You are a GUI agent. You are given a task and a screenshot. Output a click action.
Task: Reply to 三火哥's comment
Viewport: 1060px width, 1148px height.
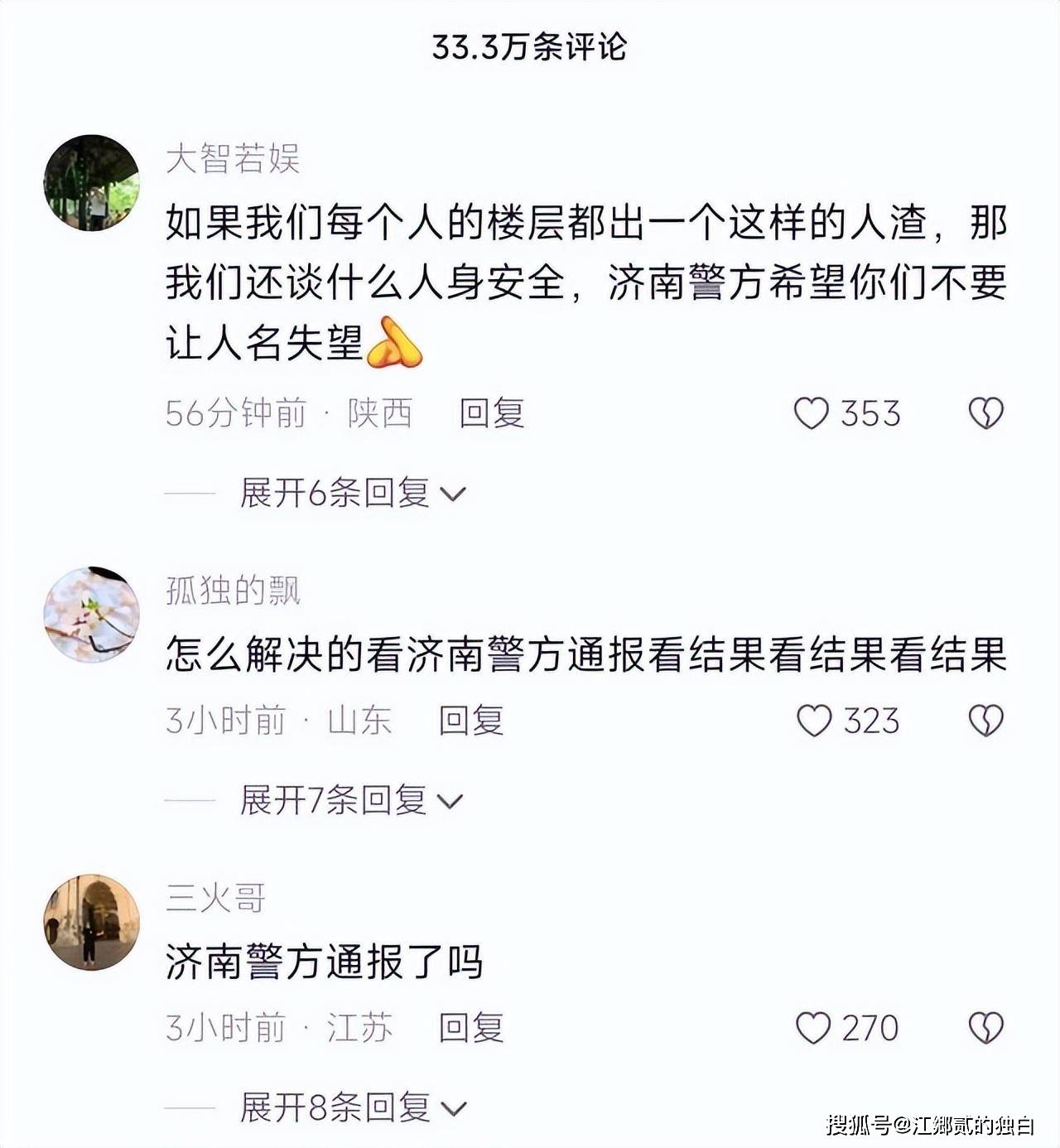470,1028
